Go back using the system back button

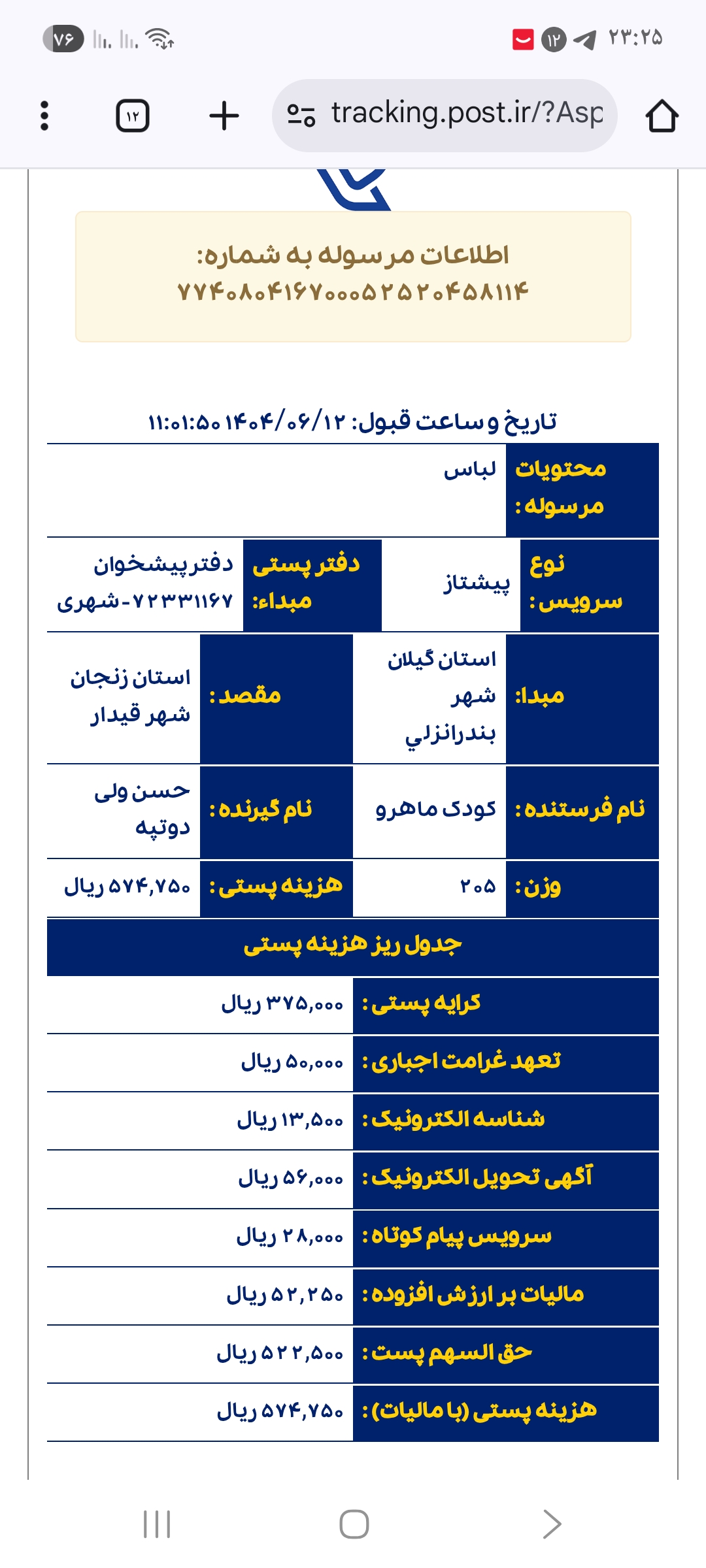(551, 1524)
